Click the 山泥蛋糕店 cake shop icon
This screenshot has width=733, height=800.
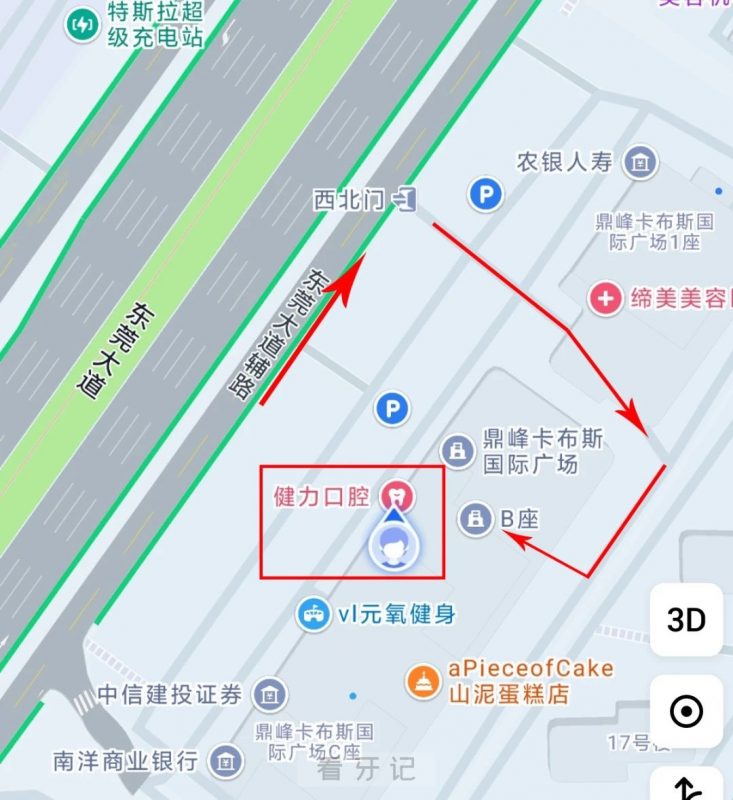pos(423,681)
